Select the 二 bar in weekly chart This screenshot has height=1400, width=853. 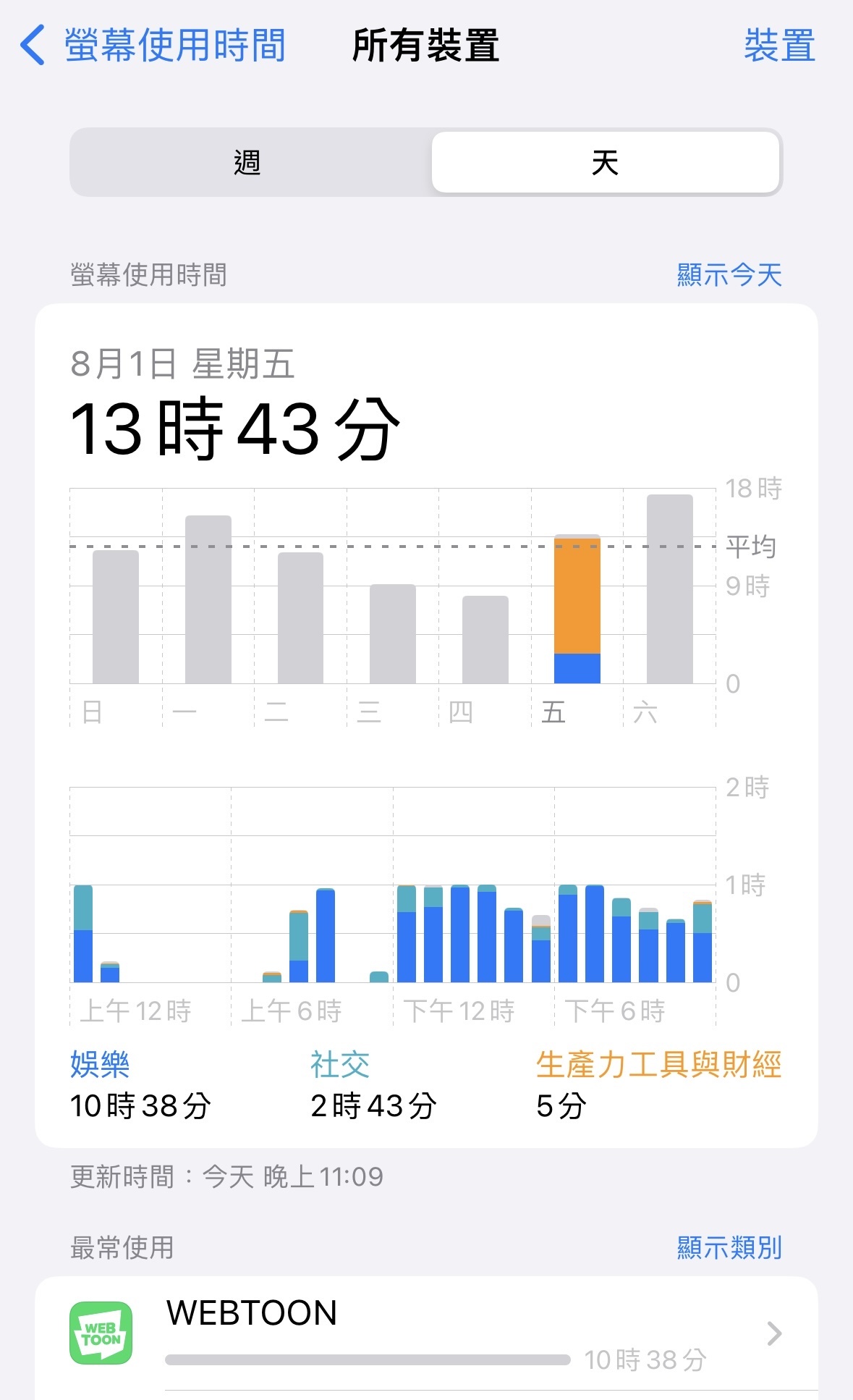click(x=300, y=617)
